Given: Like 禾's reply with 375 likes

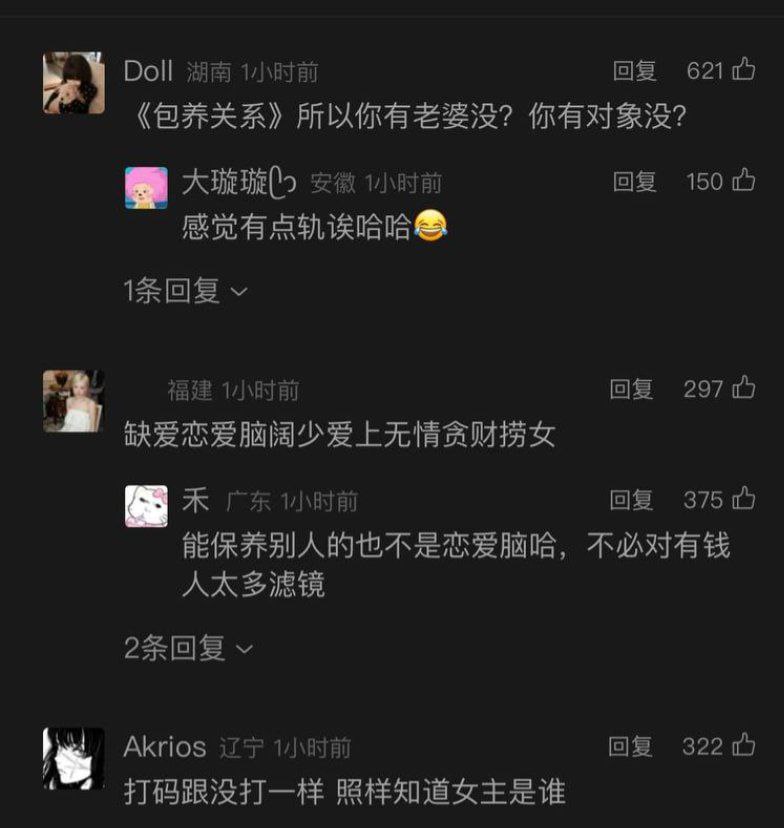Looking at the screenshot, I should pyautogui.click(x=743, y=499).
